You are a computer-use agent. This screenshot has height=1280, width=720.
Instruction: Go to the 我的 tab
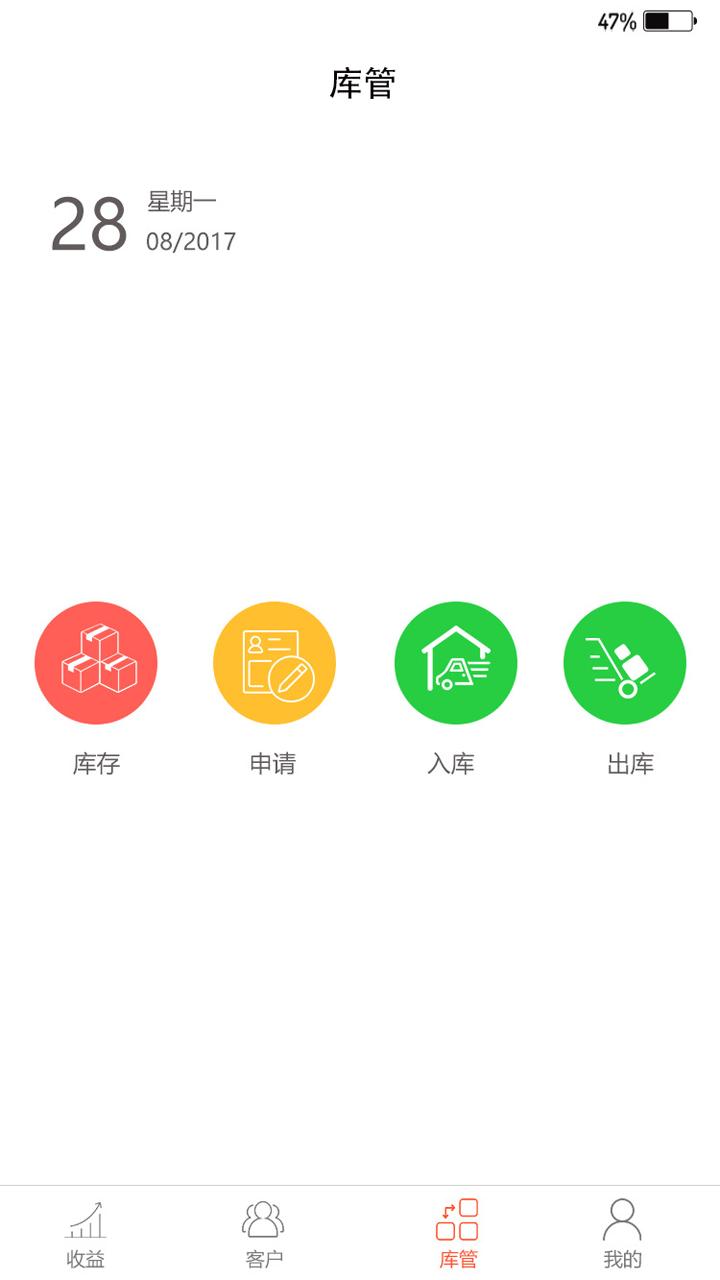pos(622,1234)
